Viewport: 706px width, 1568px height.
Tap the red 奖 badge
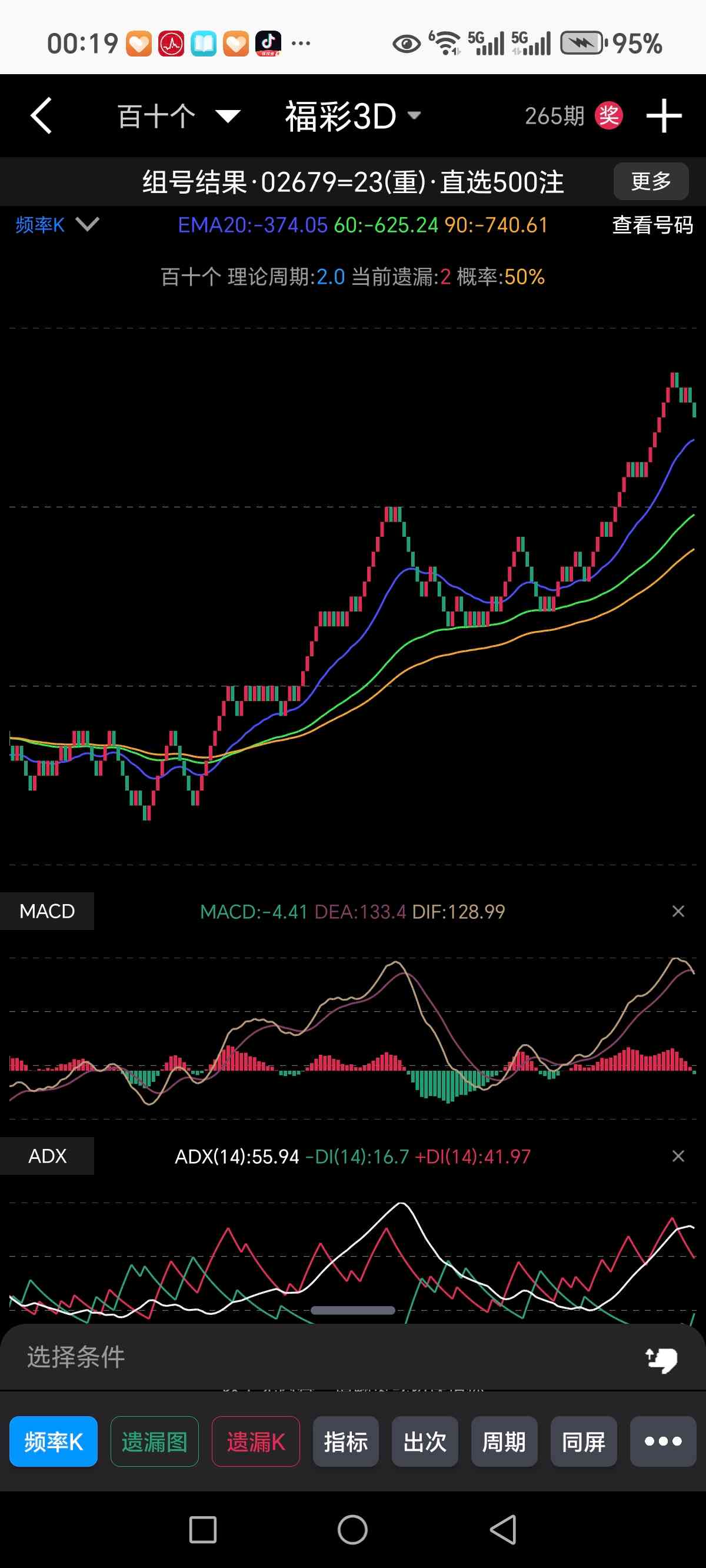coord(608,115)
